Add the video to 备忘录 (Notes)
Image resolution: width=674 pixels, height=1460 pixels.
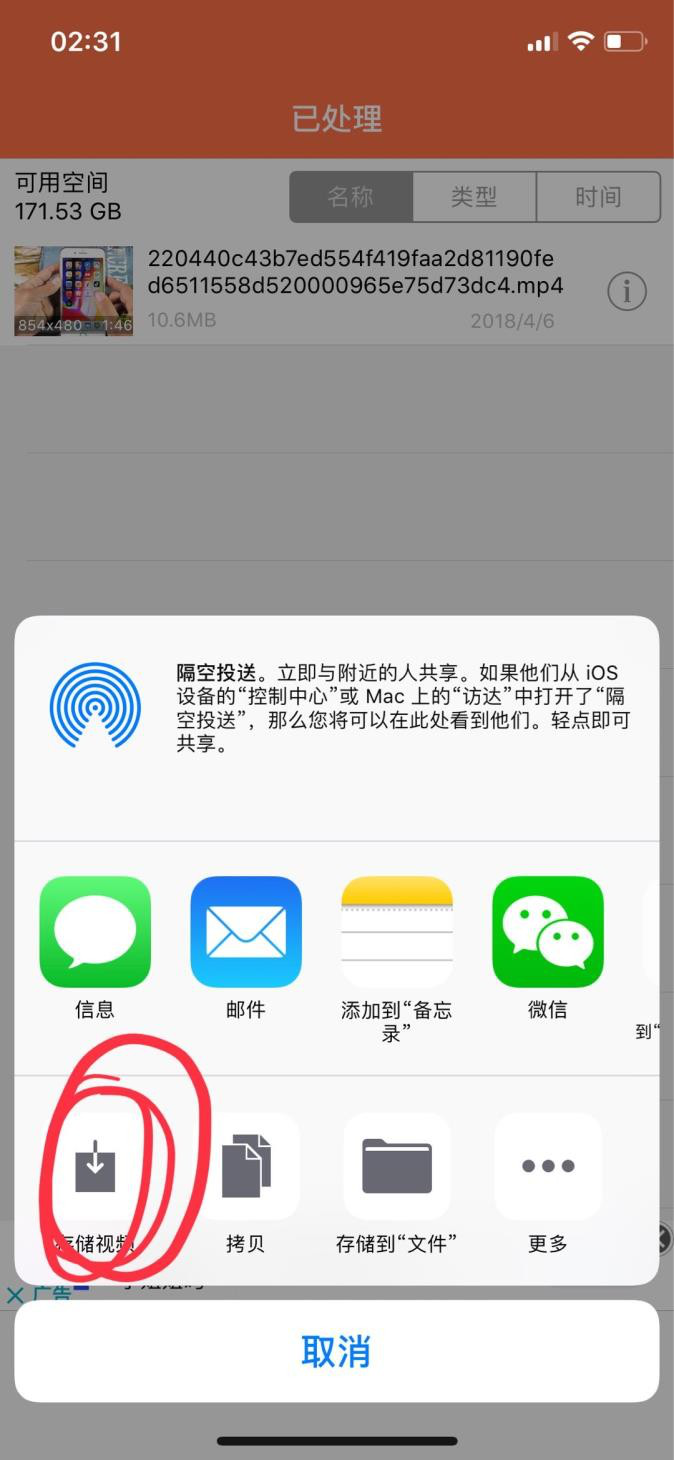(x=397, y=932)
